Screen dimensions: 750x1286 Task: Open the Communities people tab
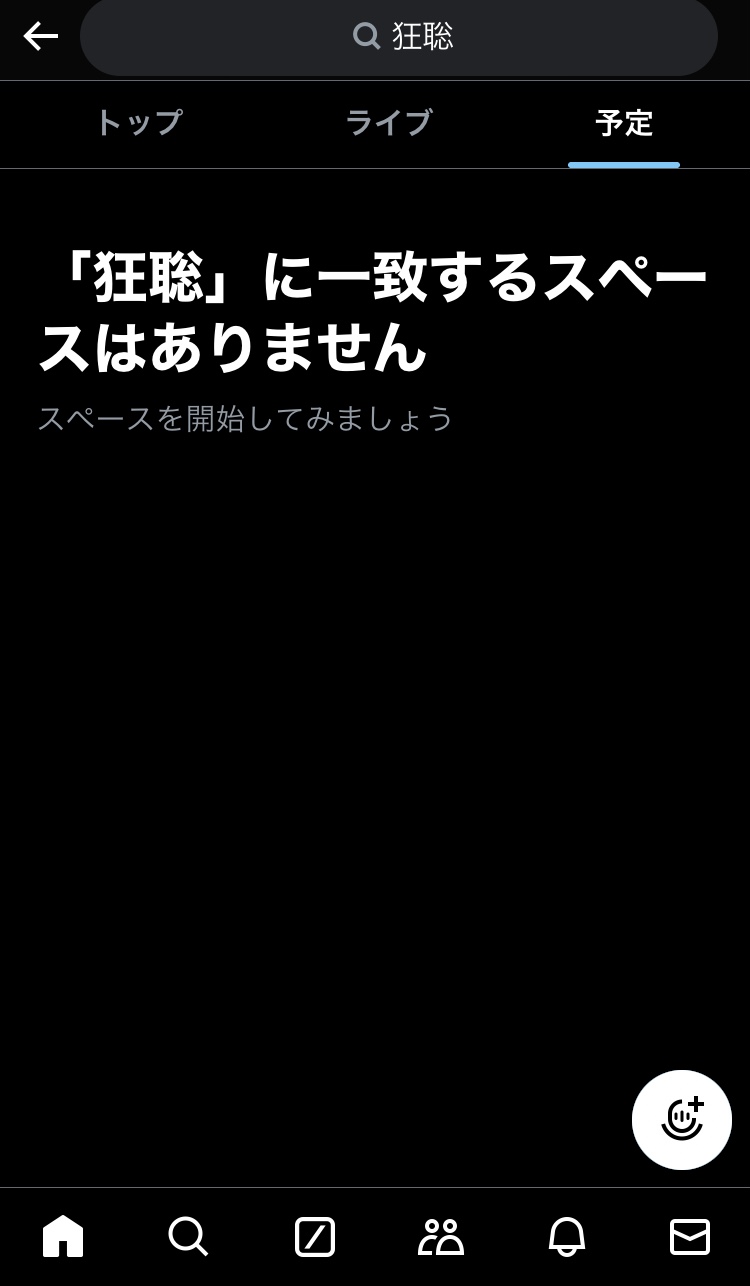click(x=441, y=1236)
